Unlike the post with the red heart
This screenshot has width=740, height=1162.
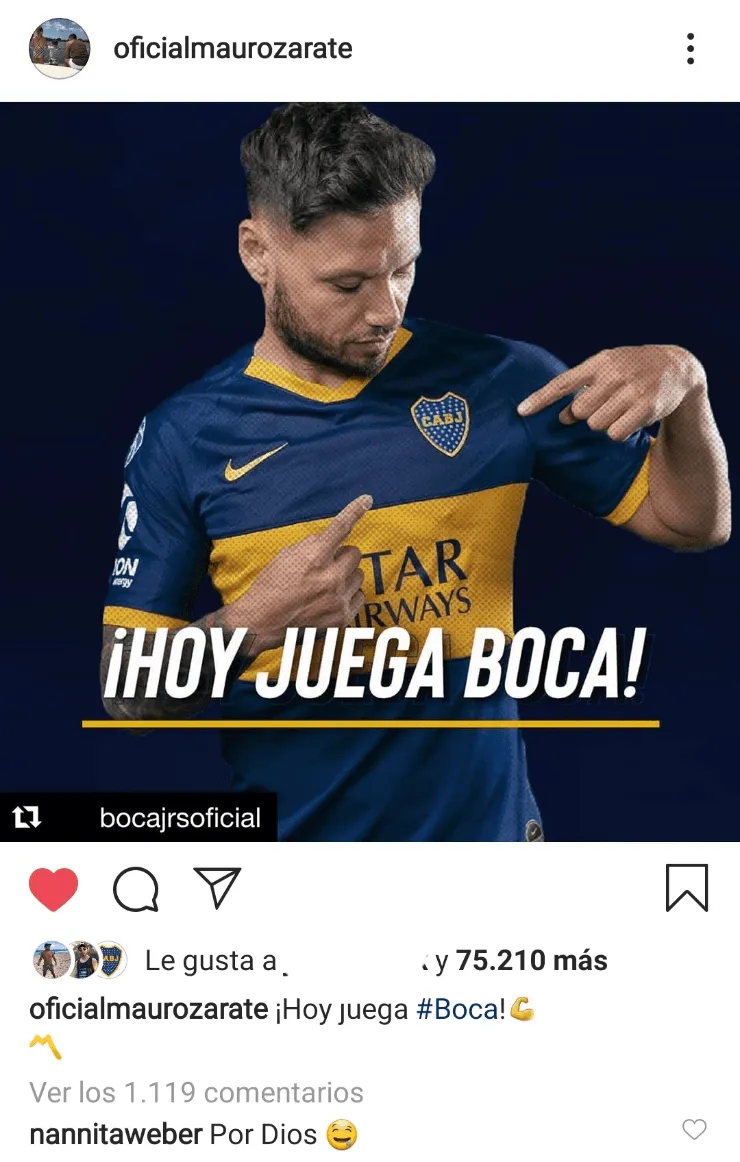[x=54, y=889]
